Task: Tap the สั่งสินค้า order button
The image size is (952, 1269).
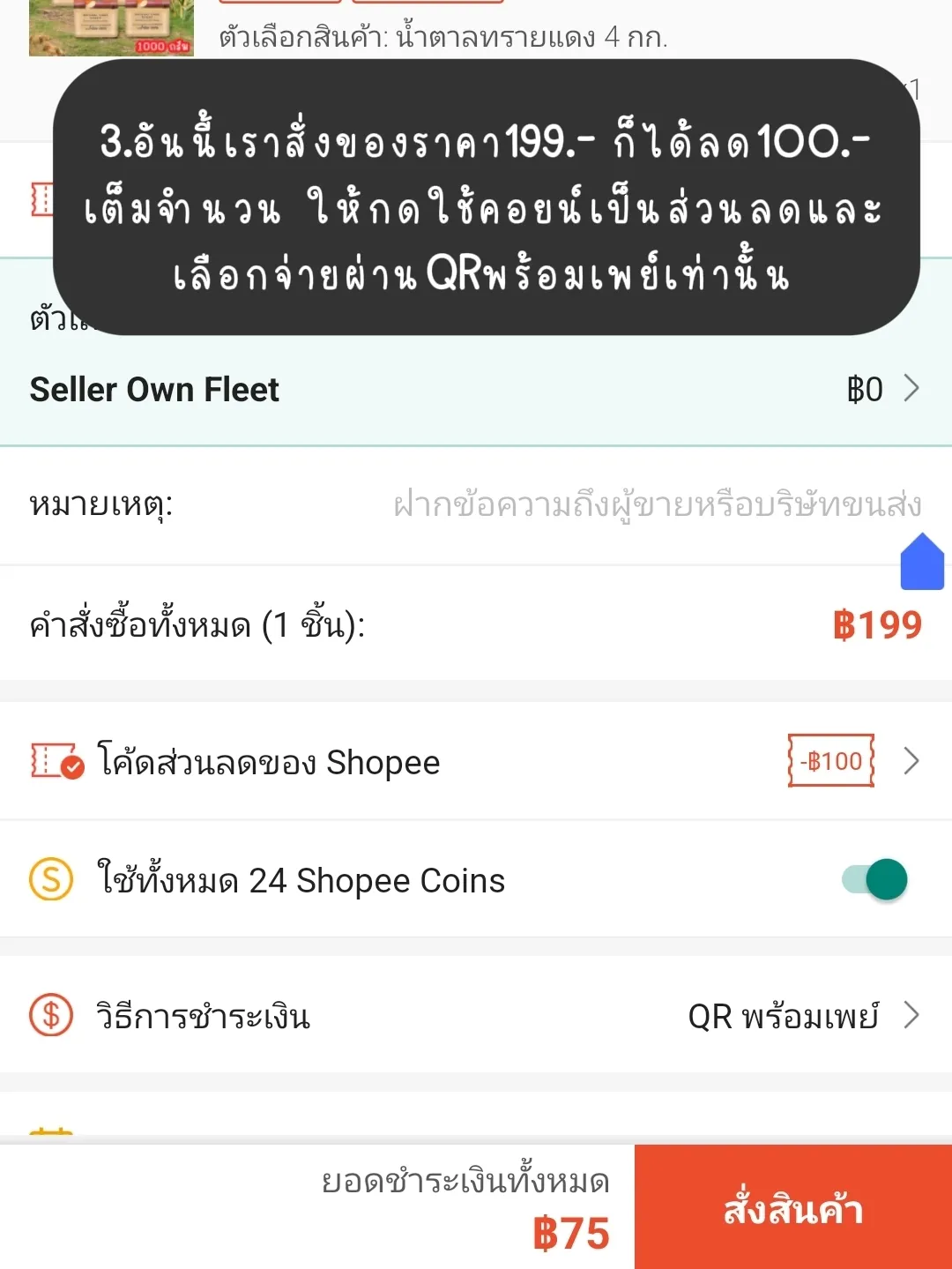Action: pos(792,1210)
